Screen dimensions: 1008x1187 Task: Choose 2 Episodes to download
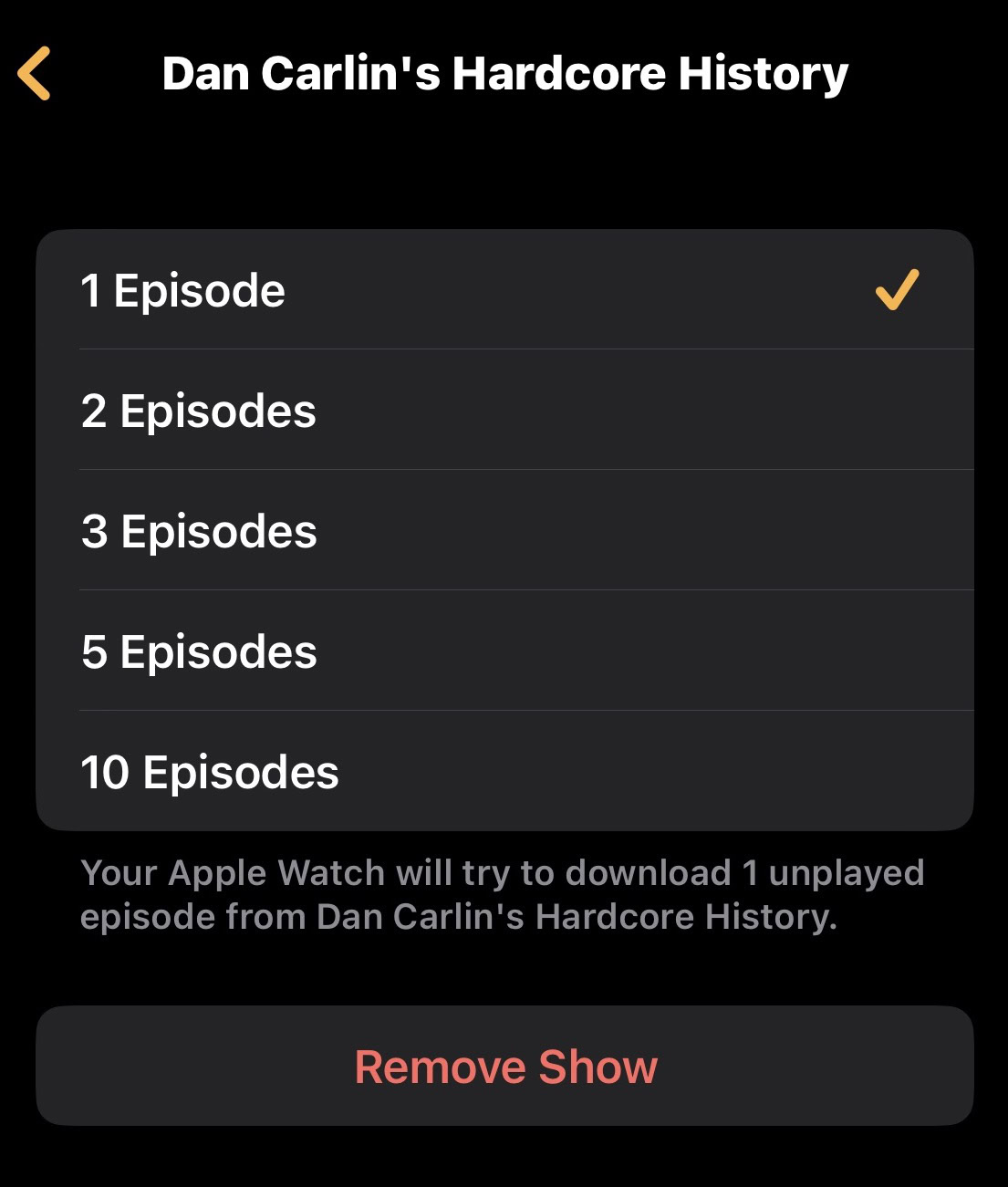[198, 411]
